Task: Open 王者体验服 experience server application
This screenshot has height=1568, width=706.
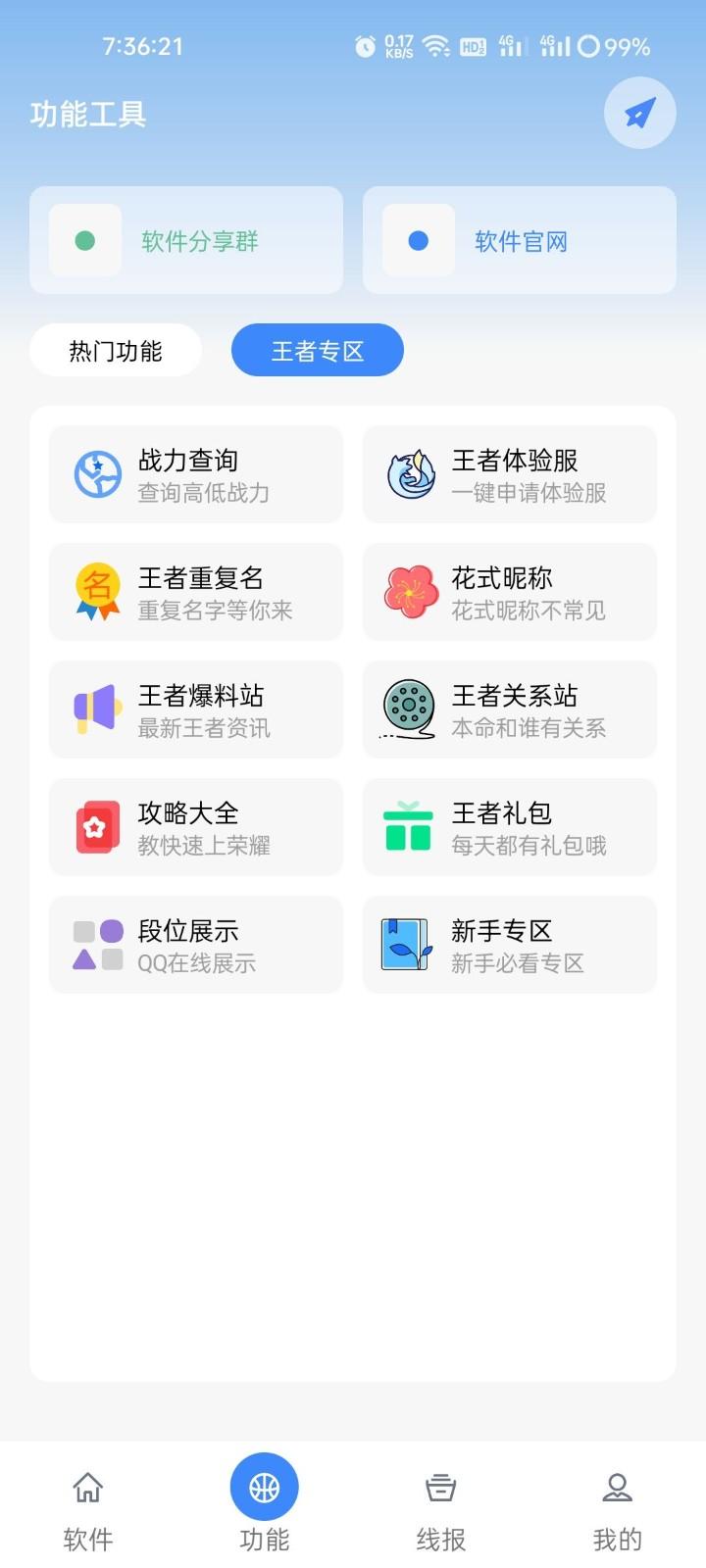Action: (510, 473)
